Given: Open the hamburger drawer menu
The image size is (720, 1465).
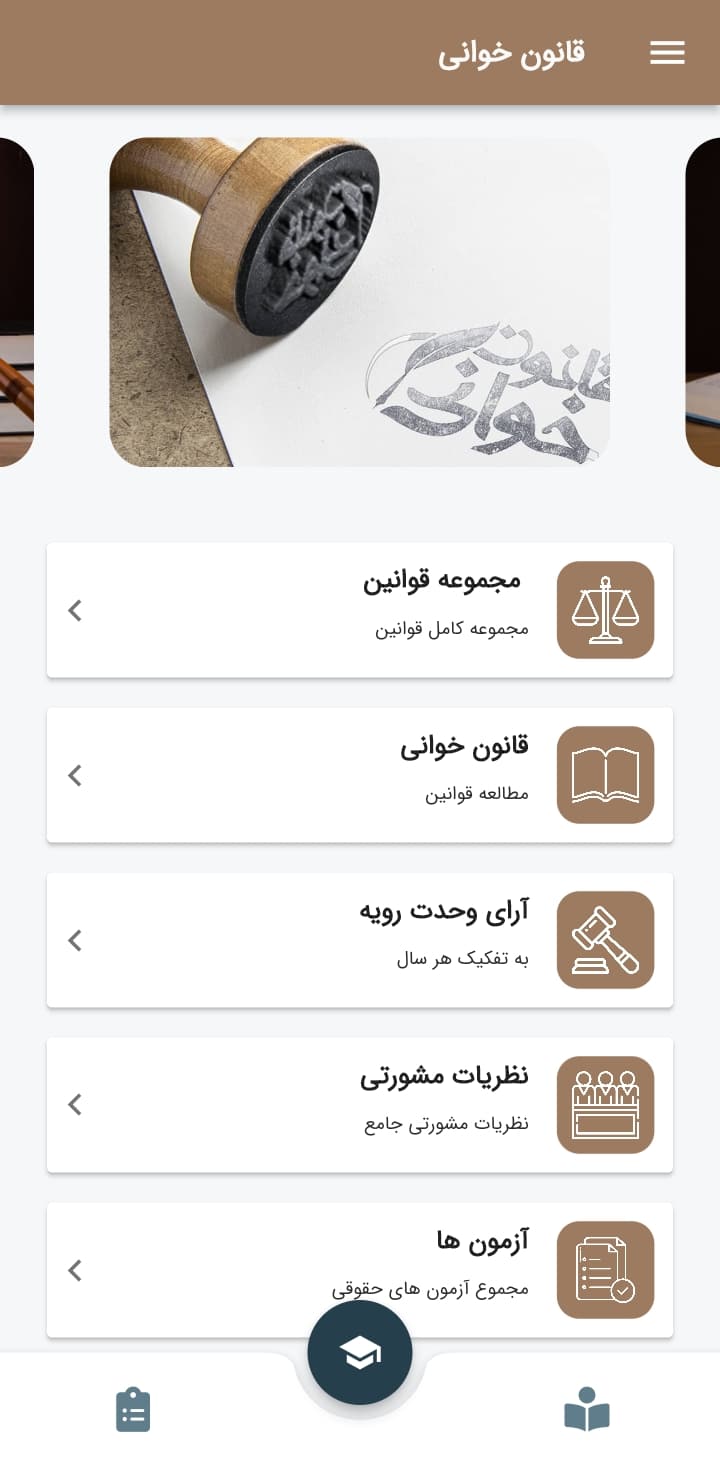Looking at the screenshot, I should [x=667, y=53].
